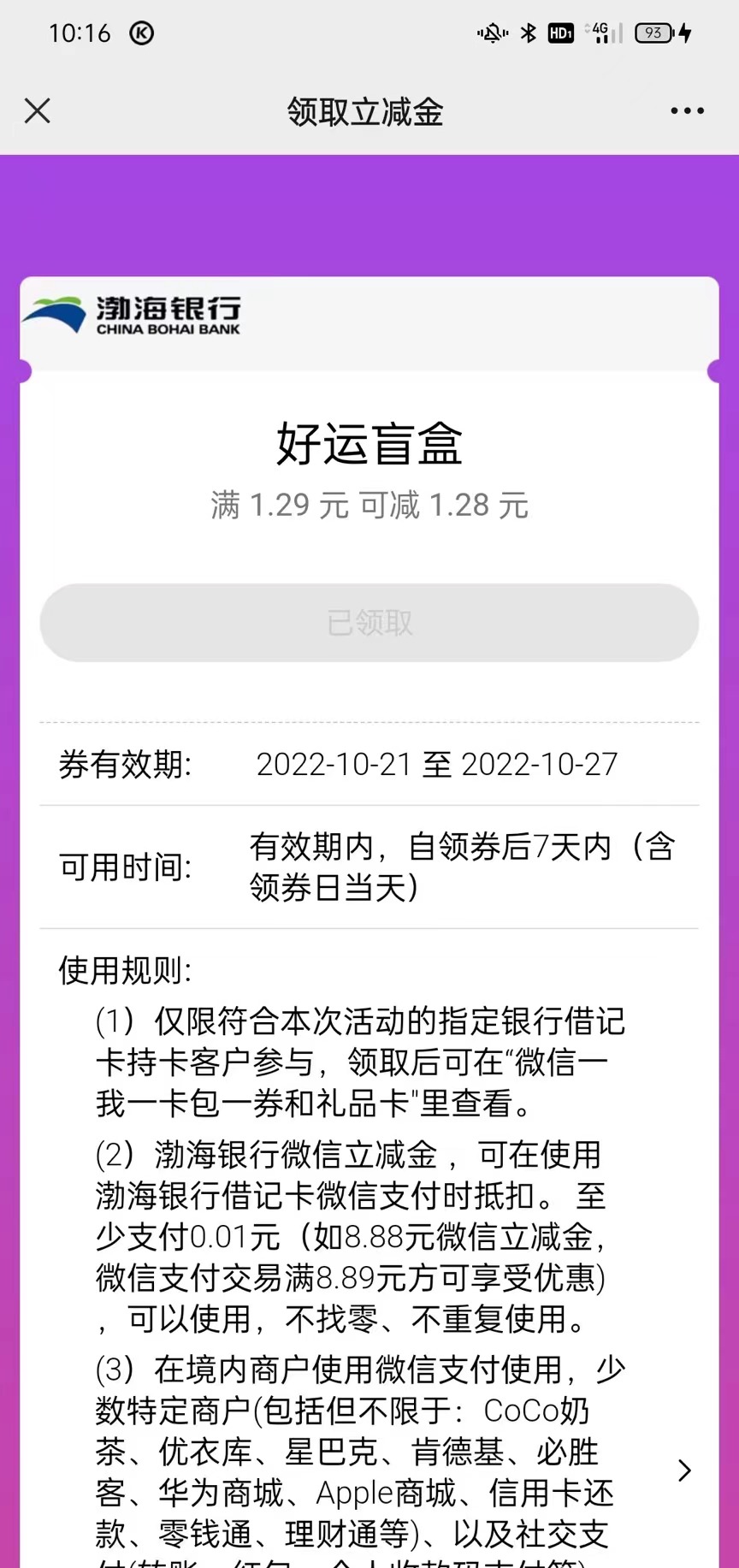This screenshot has width=739, height=1568.
Task: Expand the 使用规则 details chevron
Action: [x=684, y=1470]
